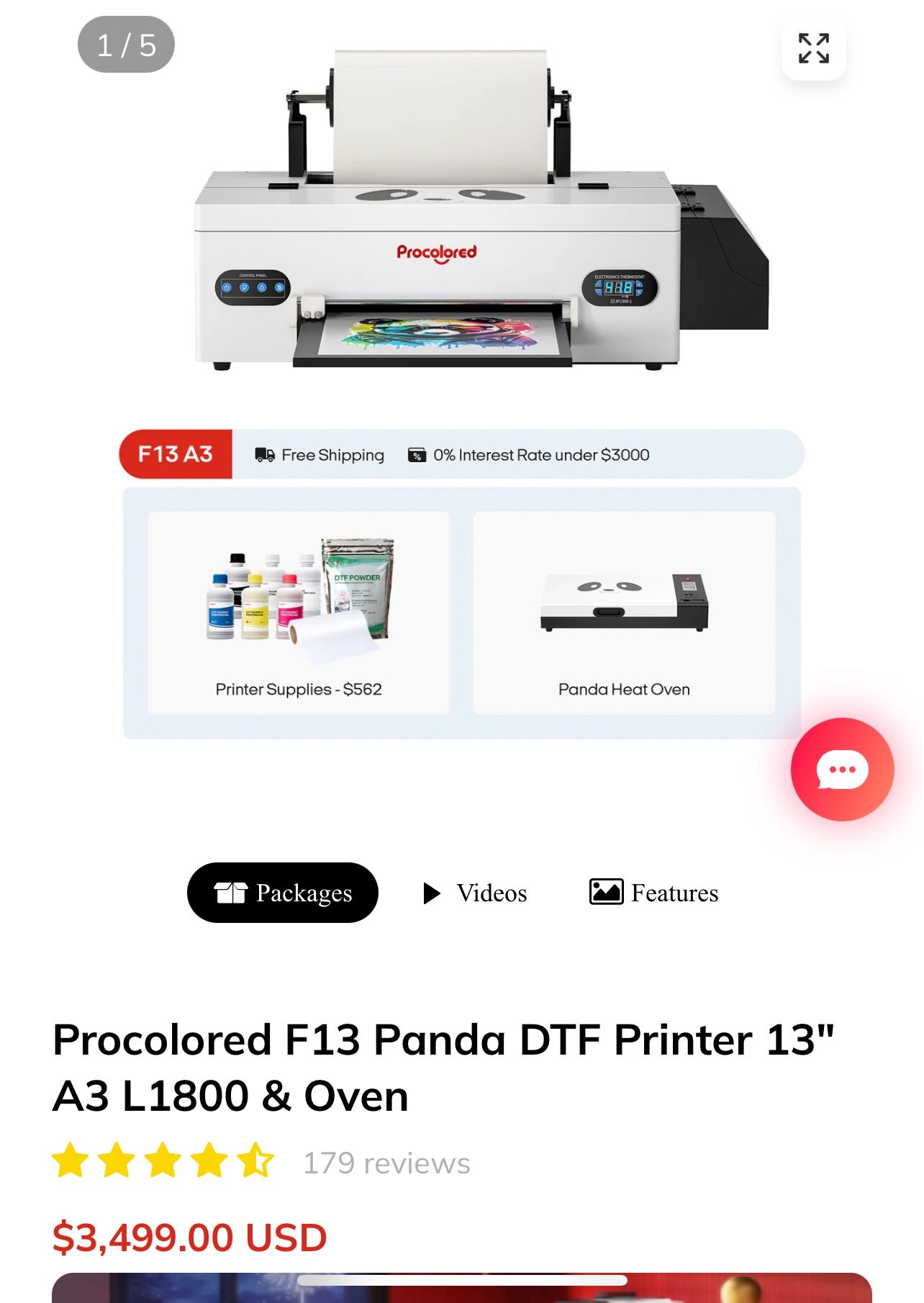Image resolution: width=924 pixels, height=1303 pixels.
Task: Expand the product image to fullscreen
Action: [x=813, y=48]
